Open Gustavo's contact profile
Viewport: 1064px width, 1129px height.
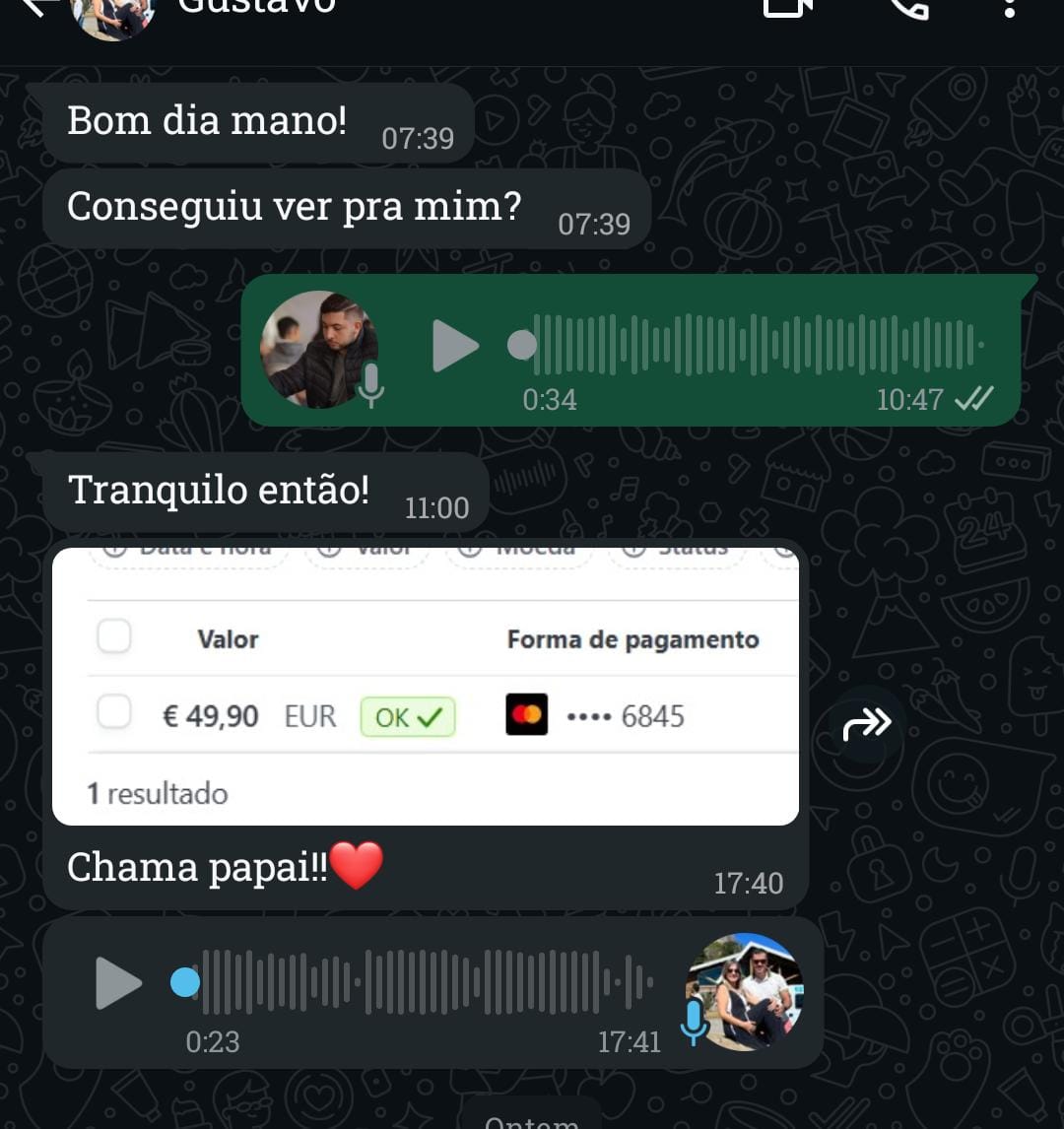tap(256, 8)
